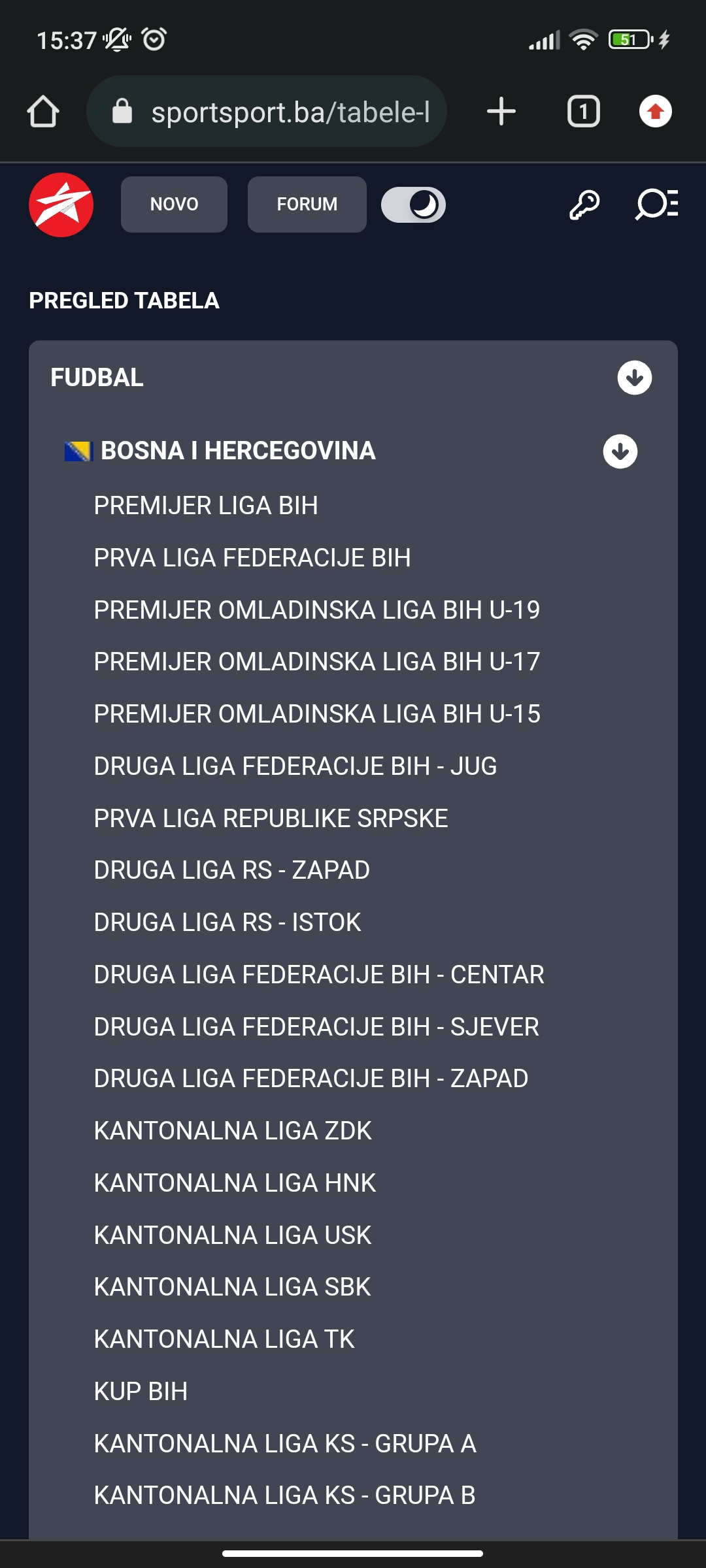This screenshot has width=706, height=1568.
Task: Open Premijer Liga BiH table
Action: (x=206, y=506)
